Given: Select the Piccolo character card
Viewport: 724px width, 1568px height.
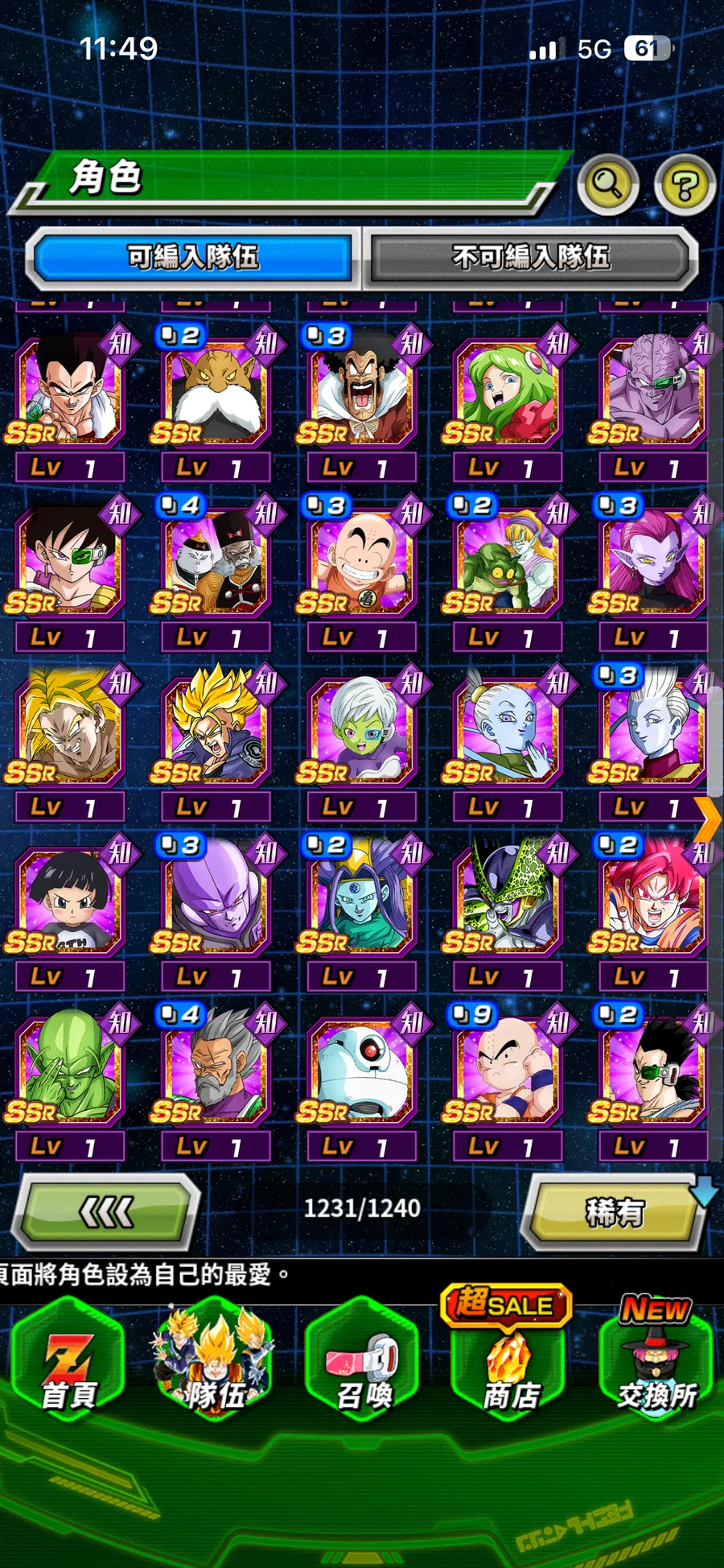Looking at the screenshot, I should pos(68,1071).
